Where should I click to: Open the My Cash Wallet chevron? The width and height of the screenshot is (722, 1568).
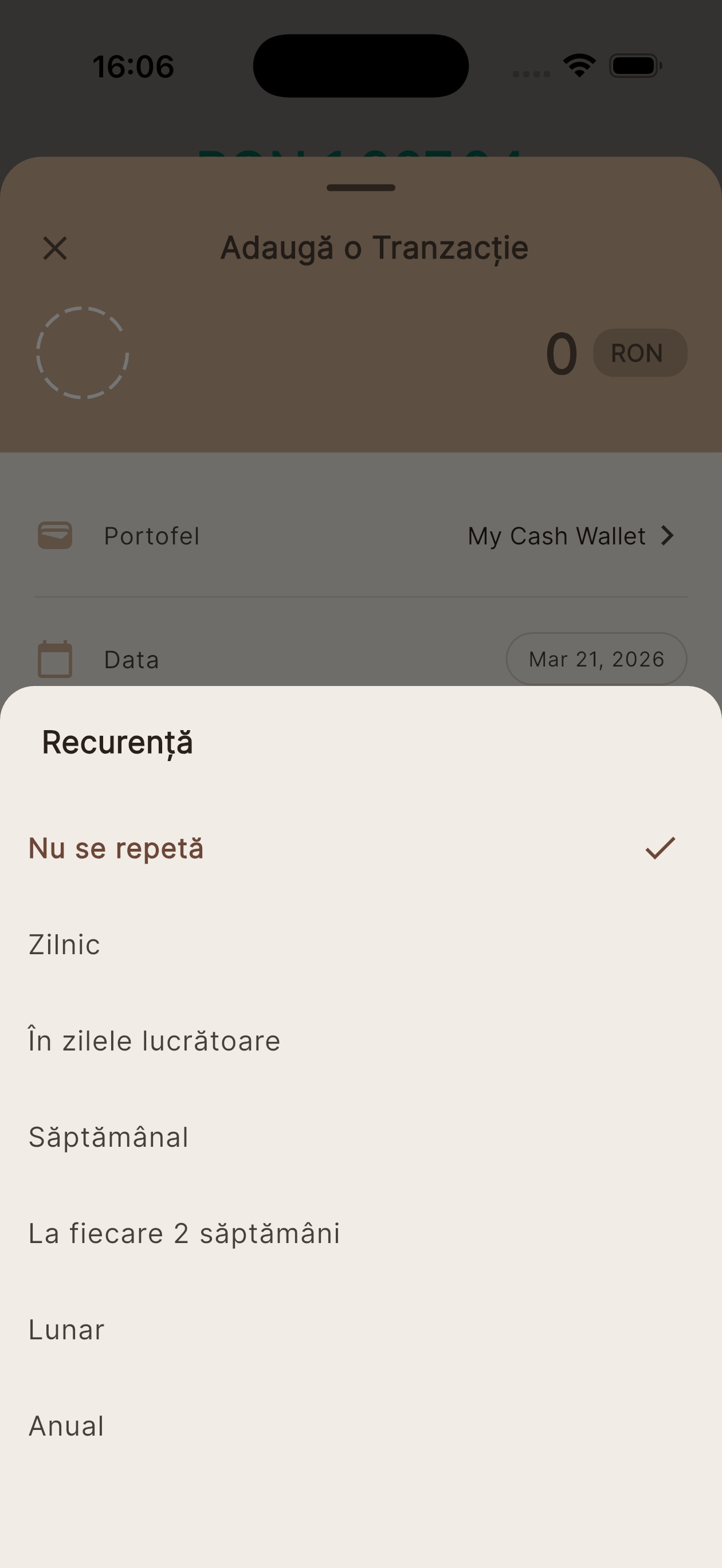pyautogui.click(x=668, y=535)
